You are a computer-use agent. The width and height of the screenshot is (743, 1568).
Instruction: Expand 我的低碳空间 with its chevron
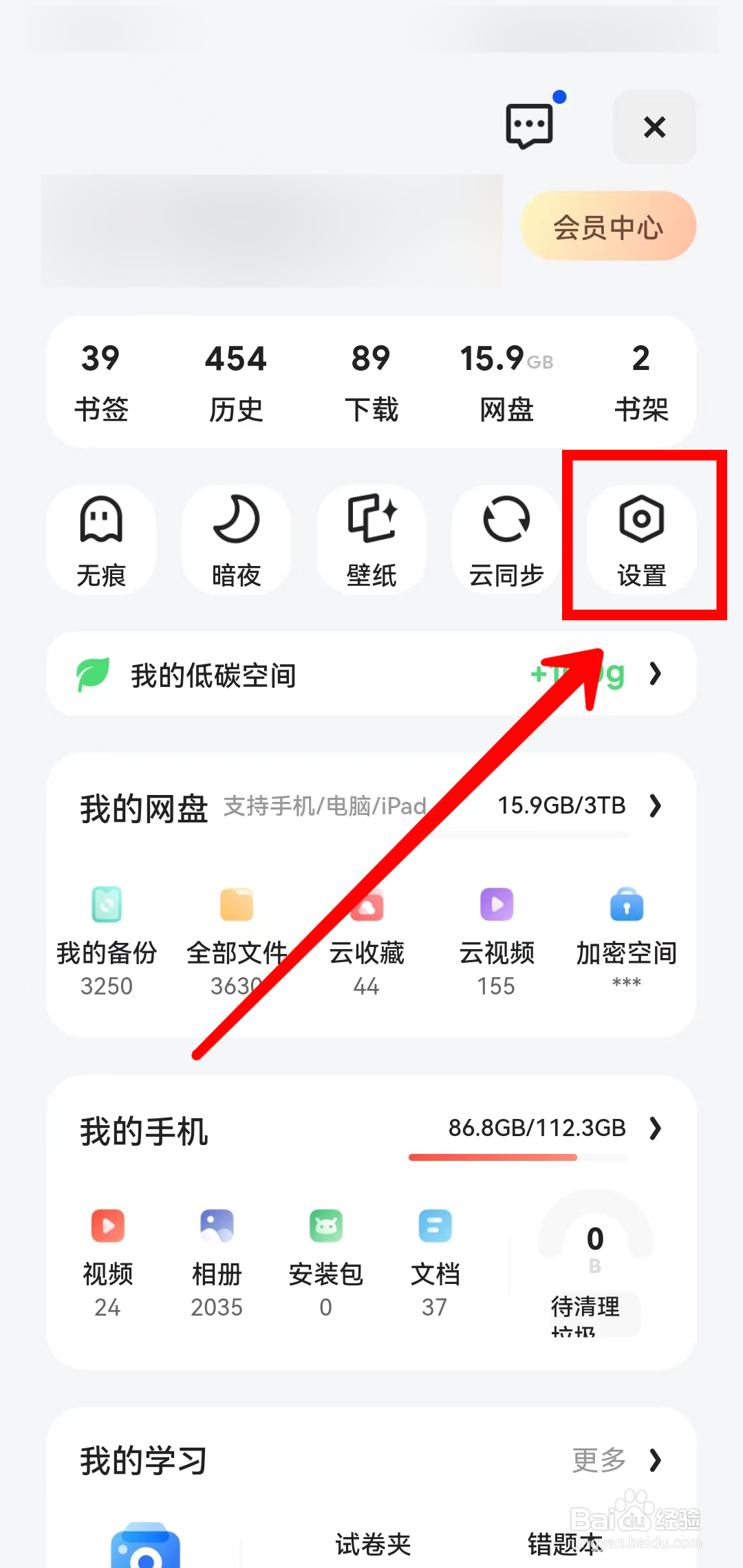[655, 675]
